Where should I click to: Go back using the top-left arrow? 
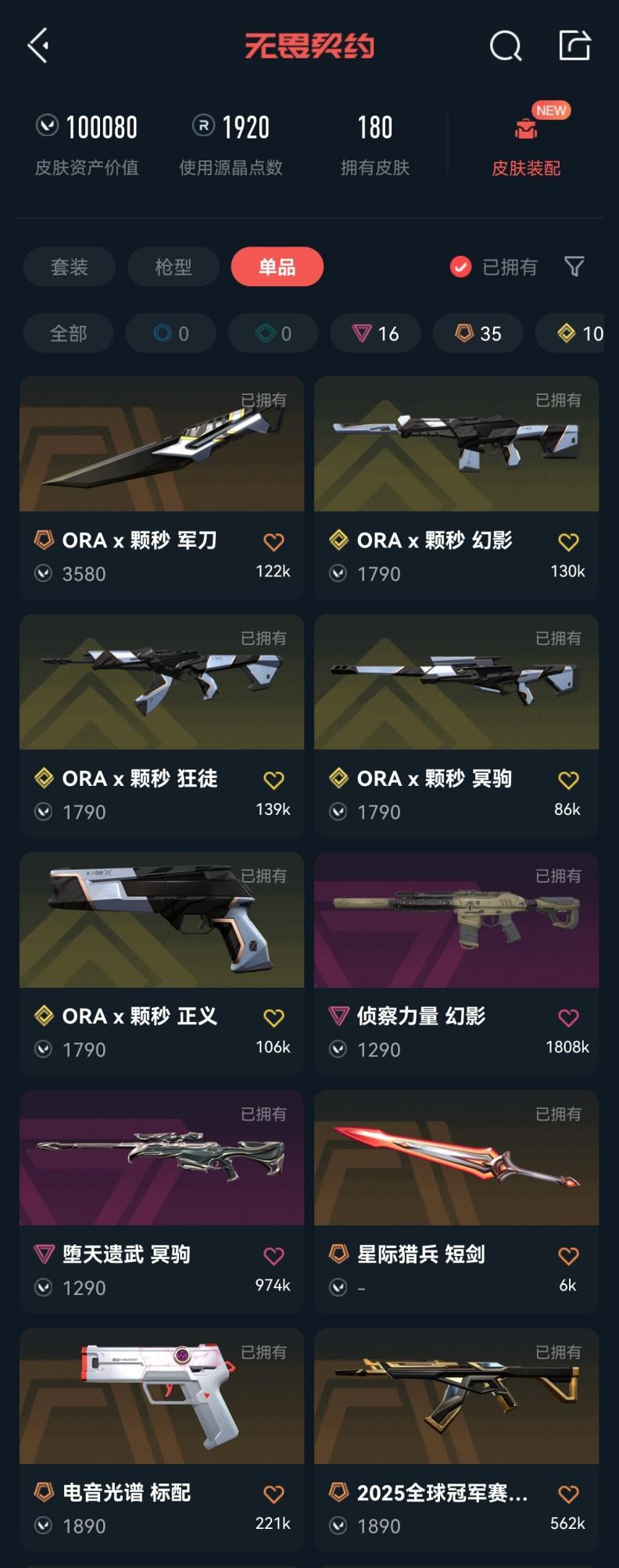click(39, 45)
